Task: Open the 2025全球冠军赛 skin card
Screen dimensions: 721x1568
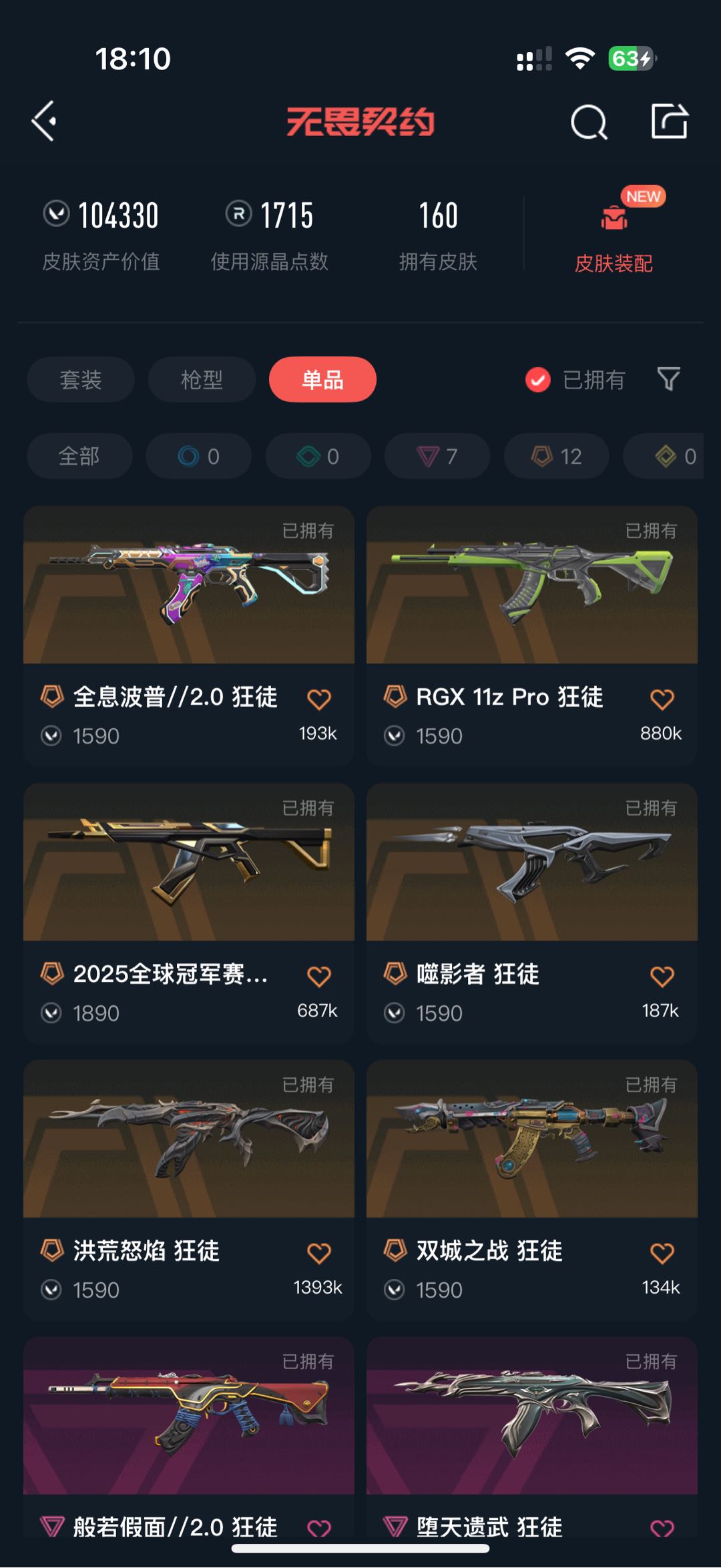Action: pos(189,912)
